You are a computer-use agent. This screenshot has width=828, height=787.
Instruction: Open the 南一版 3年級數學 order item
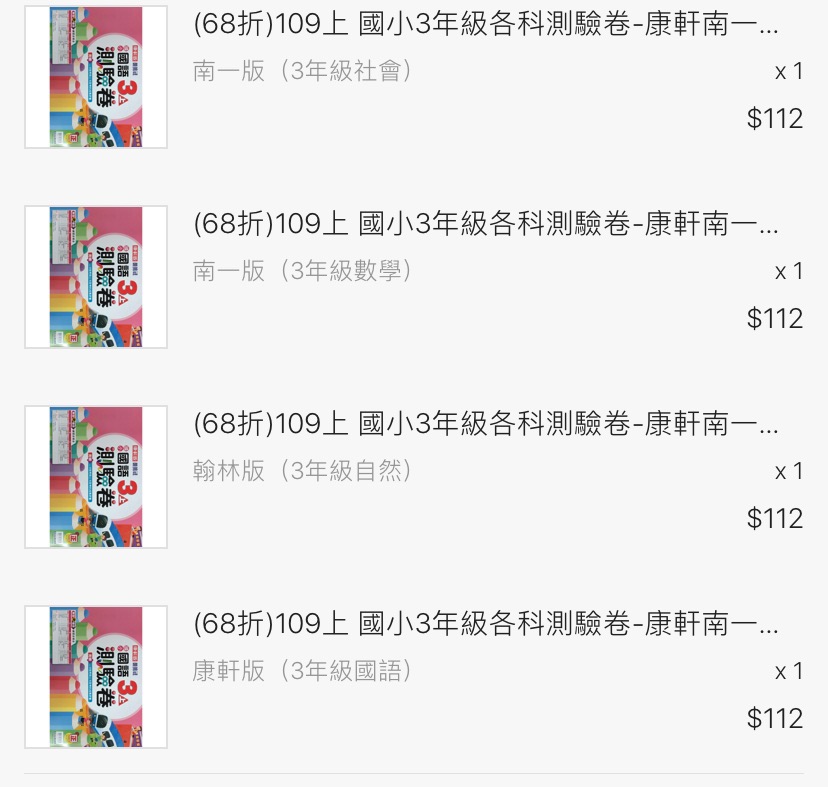(x=484, y=226)
